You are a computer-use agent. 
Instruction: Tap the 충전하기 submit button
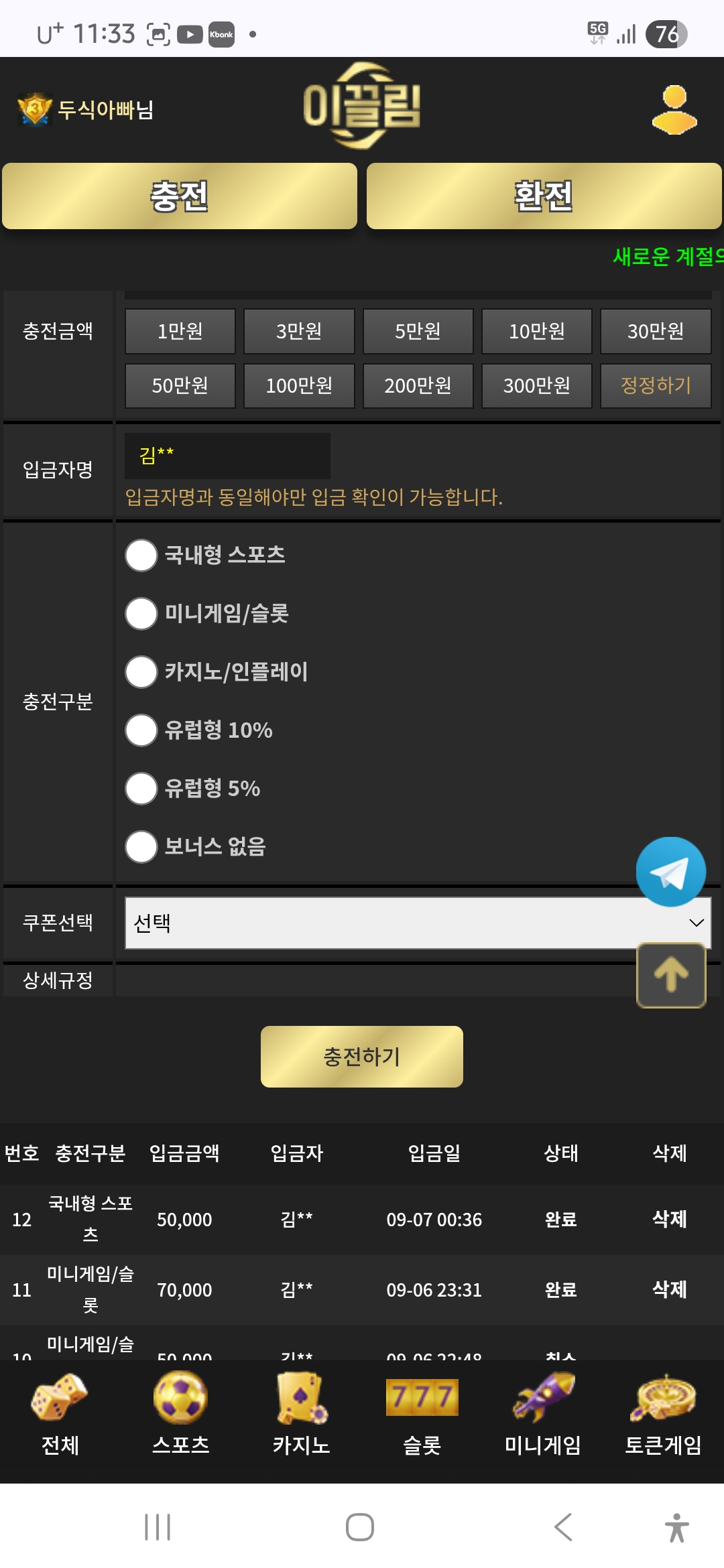point(362,1057)
